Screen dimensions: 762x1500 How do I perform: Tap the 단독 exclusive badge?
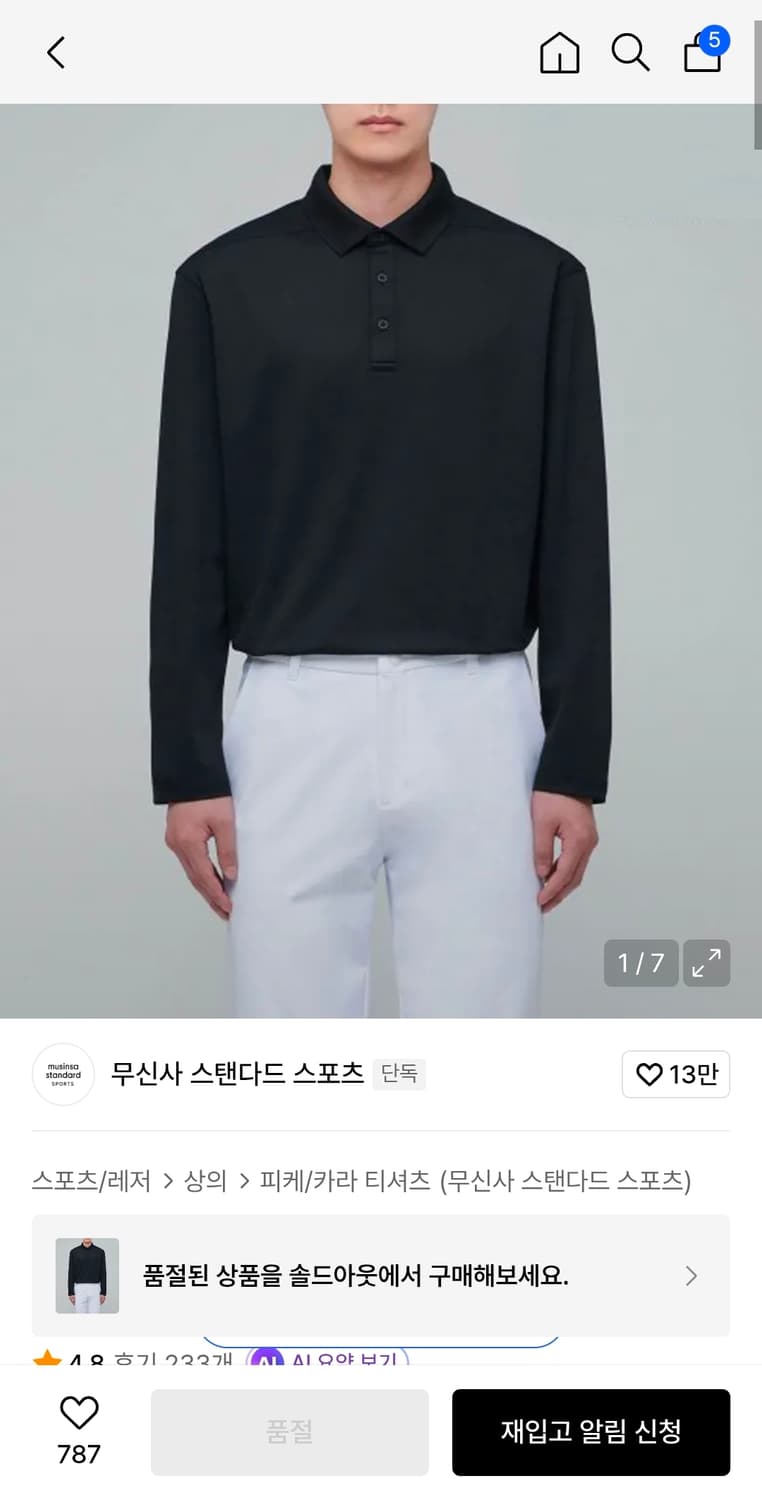pos(399,1073)
